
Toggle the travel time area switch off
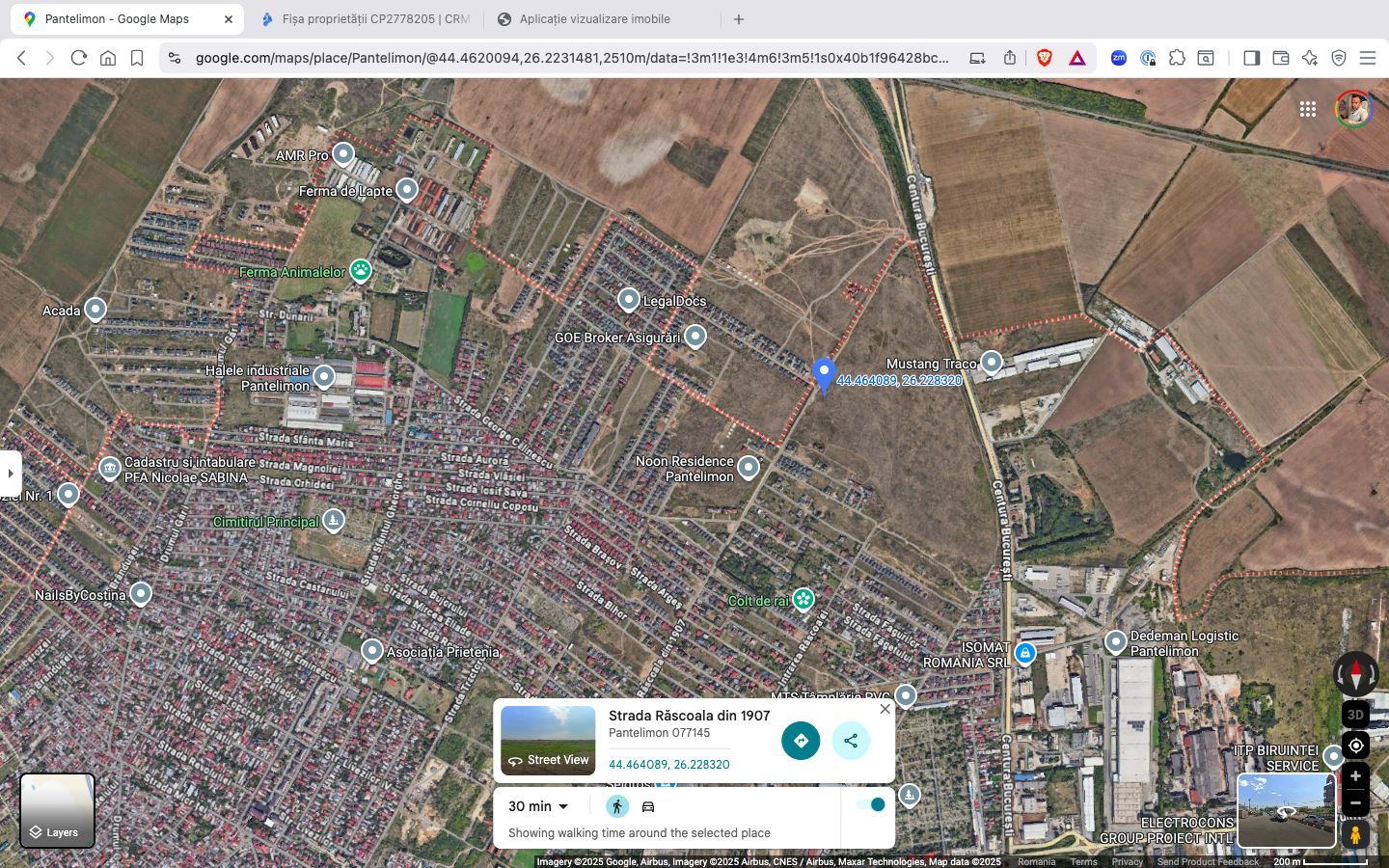(x=872, y=804)
